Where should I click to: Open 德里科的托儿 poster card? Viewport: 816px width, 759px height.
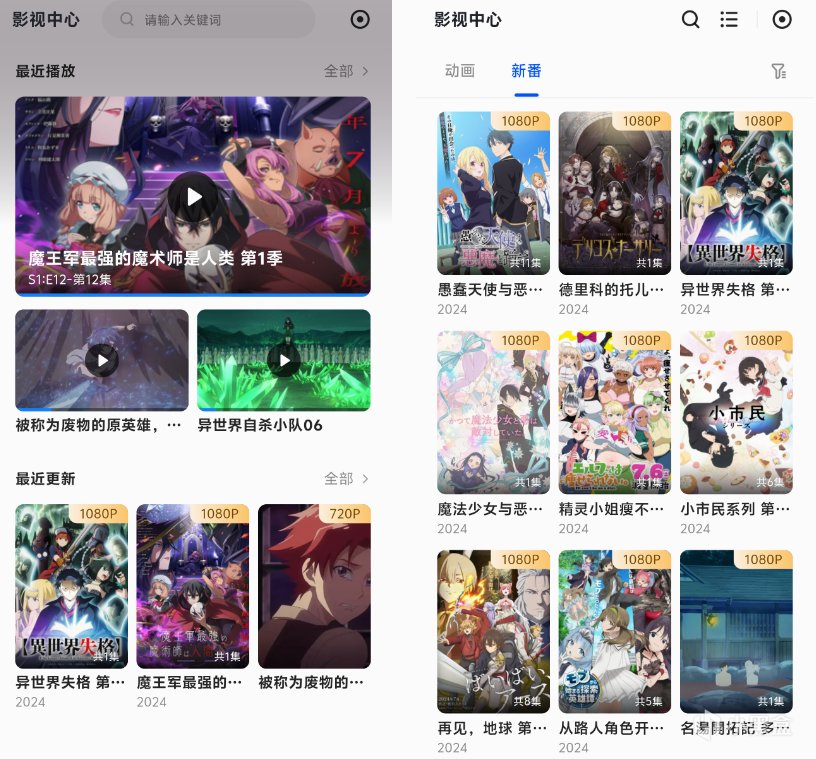click(615, 193)
